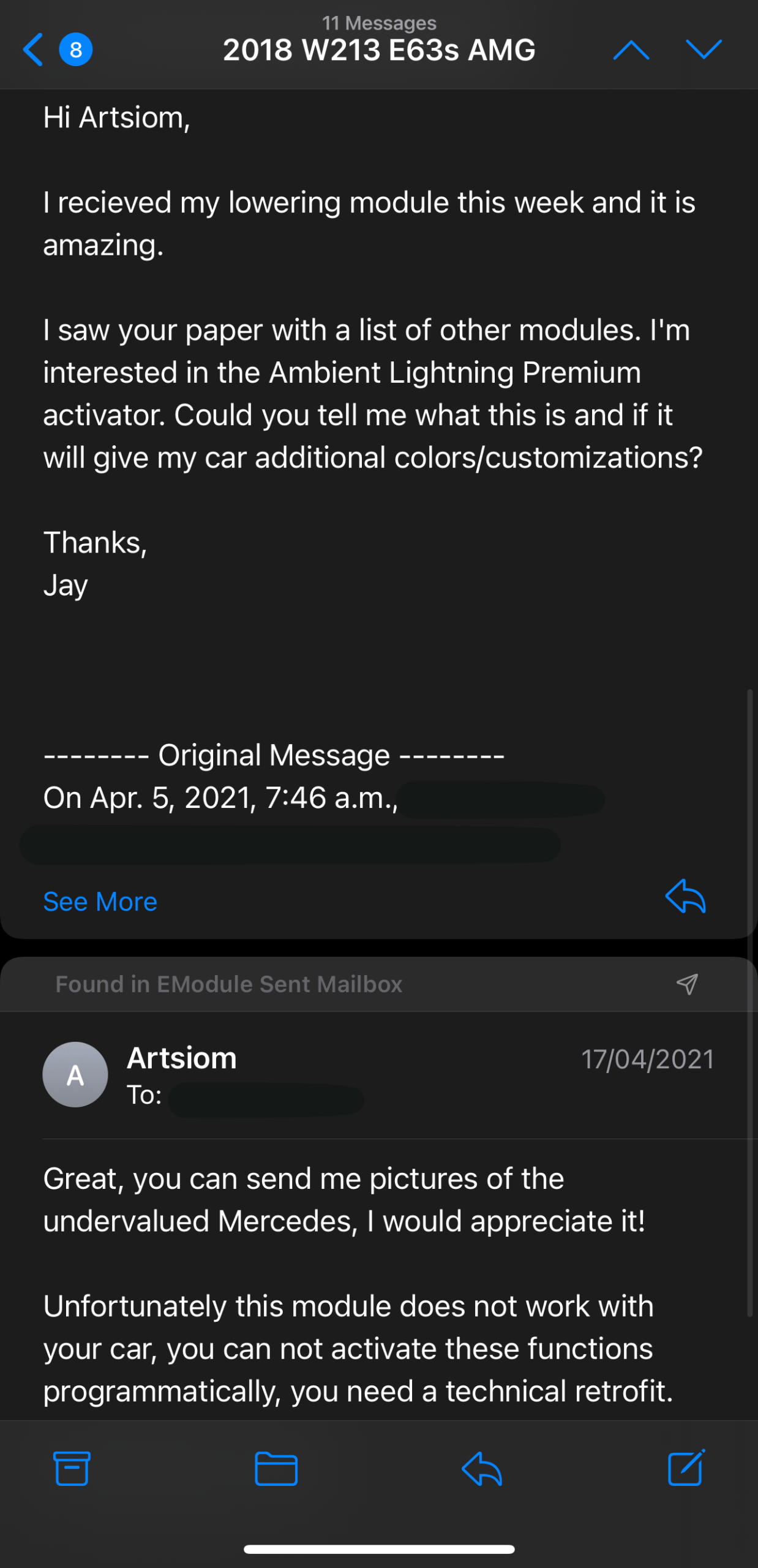Jump to the next message with down arrow
Viewport: 758px width, 1568px height.
[x=703, y=50]
